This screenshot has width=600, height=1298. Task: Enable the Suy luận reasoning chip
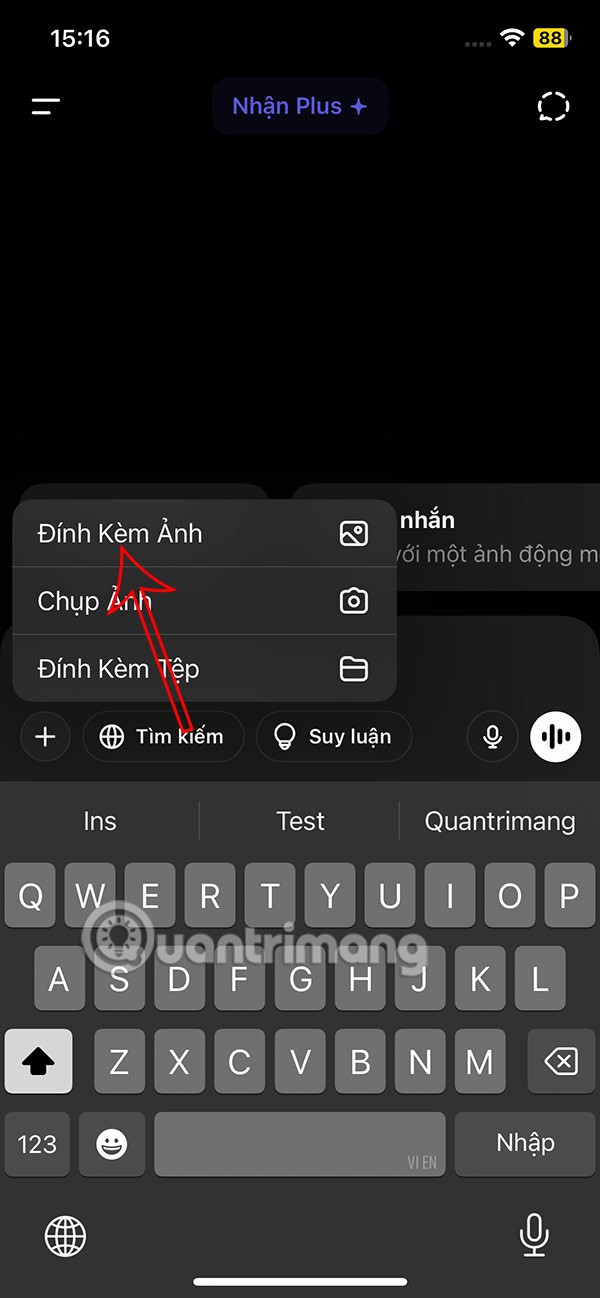(333, 737)
